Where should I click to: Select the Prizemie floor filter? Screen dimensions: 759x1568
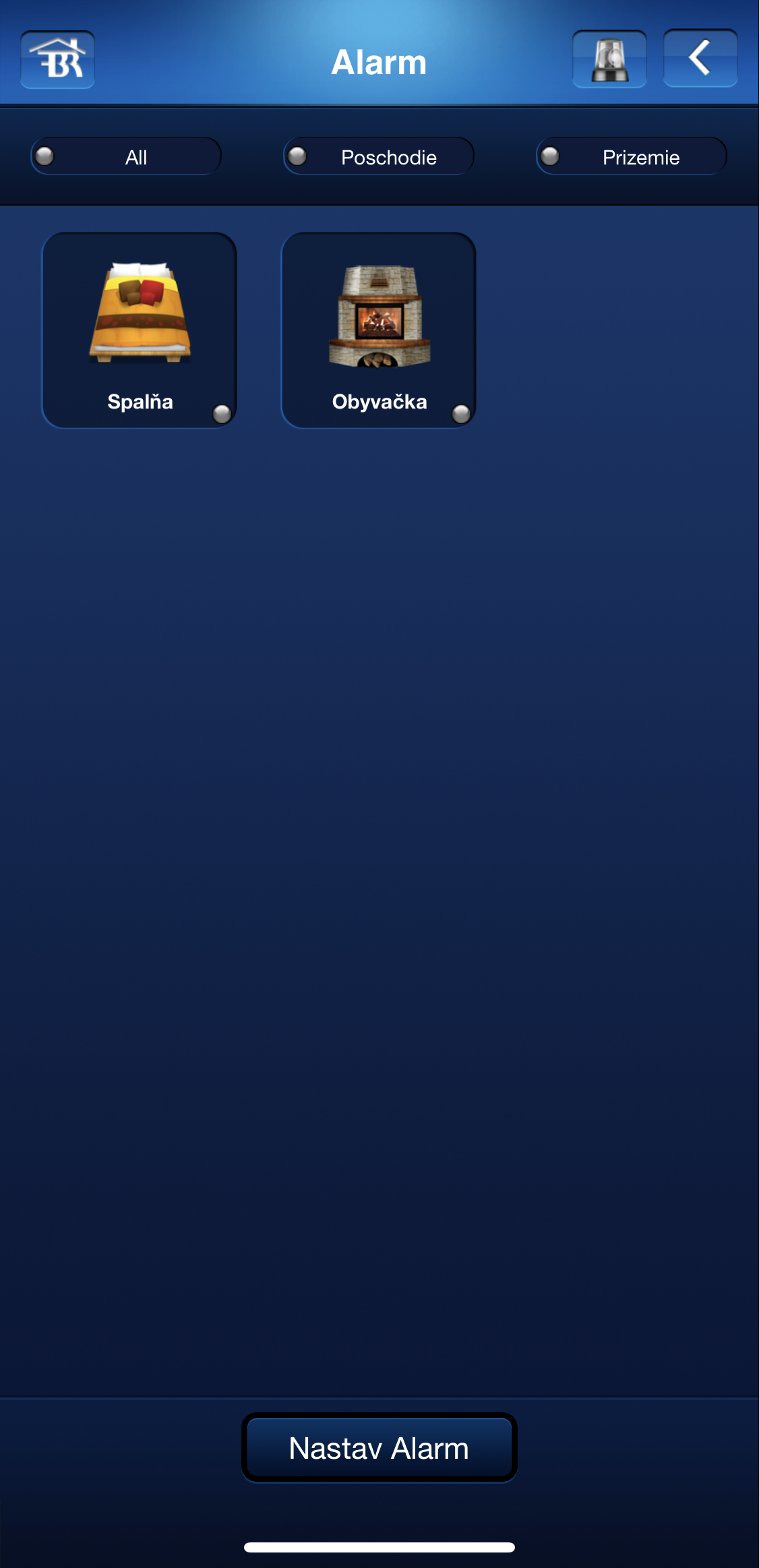632,156
